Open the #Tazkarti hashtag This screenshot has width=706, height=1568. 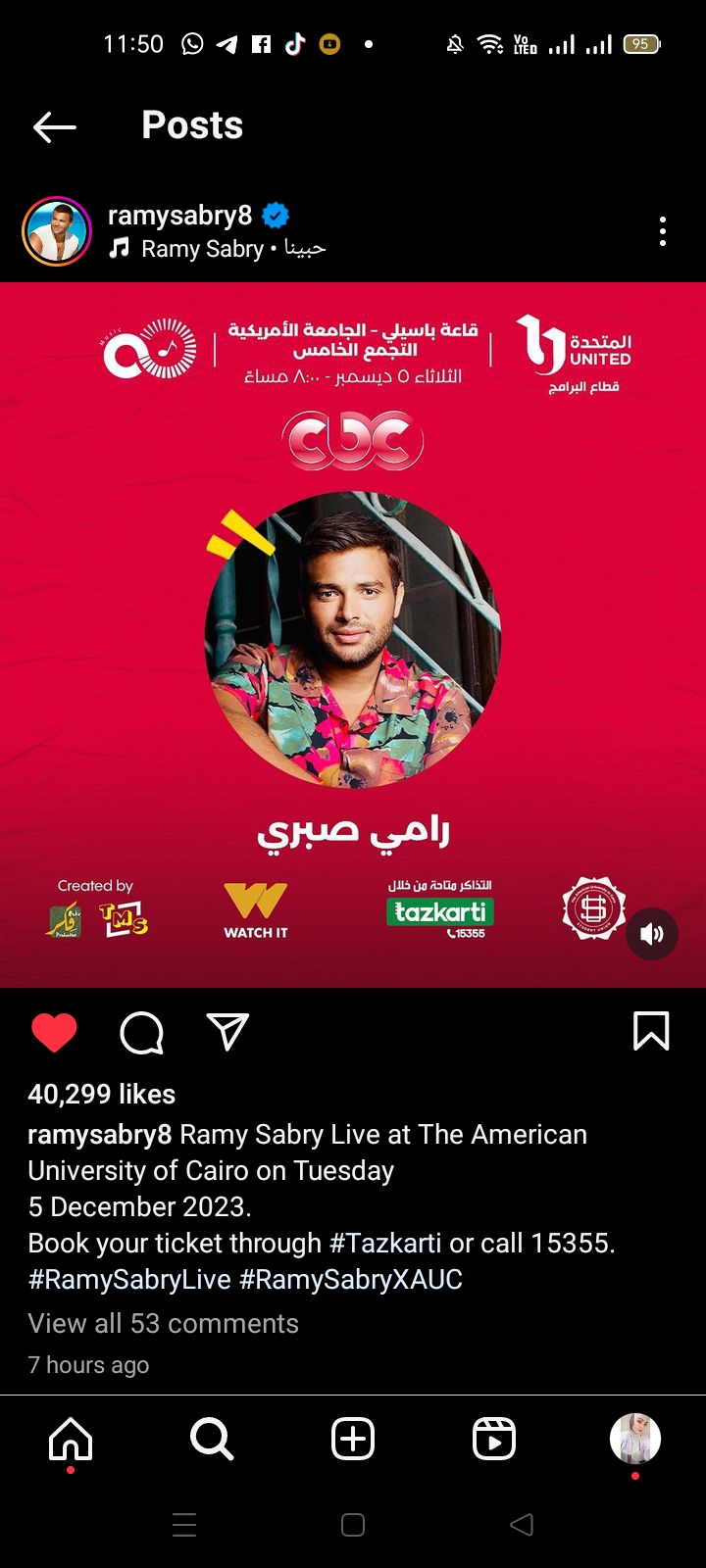point(385,1243)
